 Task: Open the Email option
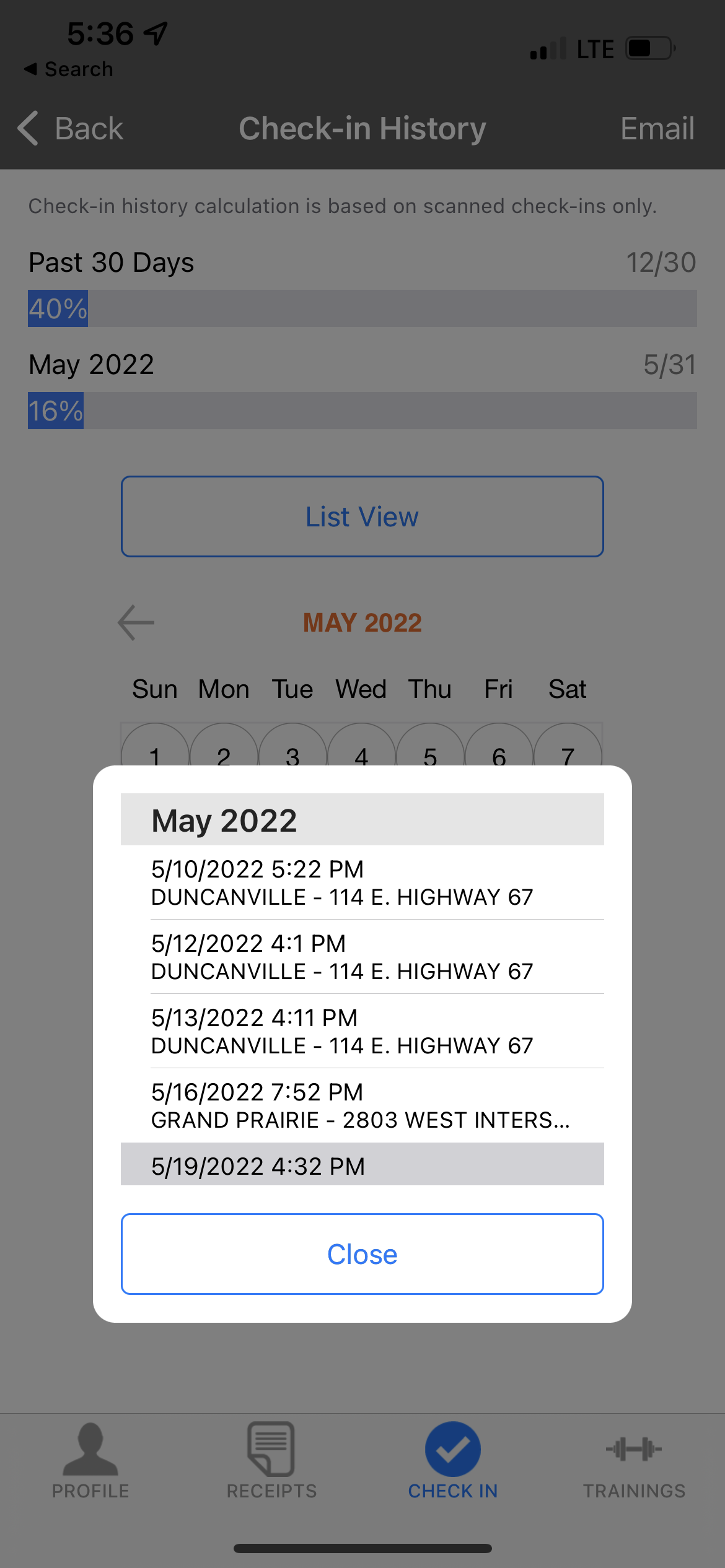pyautogui.click(x=657, y=128)
